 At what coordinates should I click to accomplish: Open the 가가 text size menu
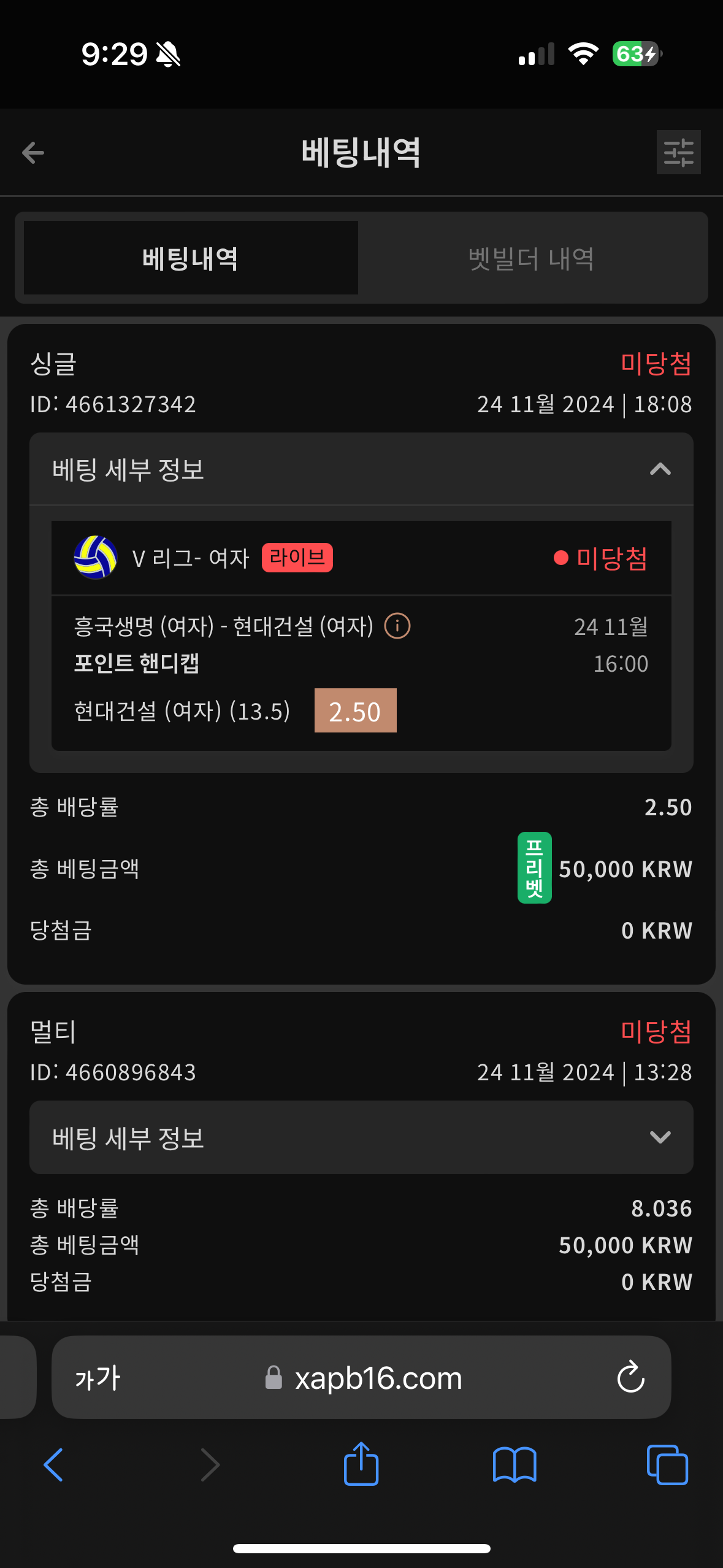point(98,1378)
